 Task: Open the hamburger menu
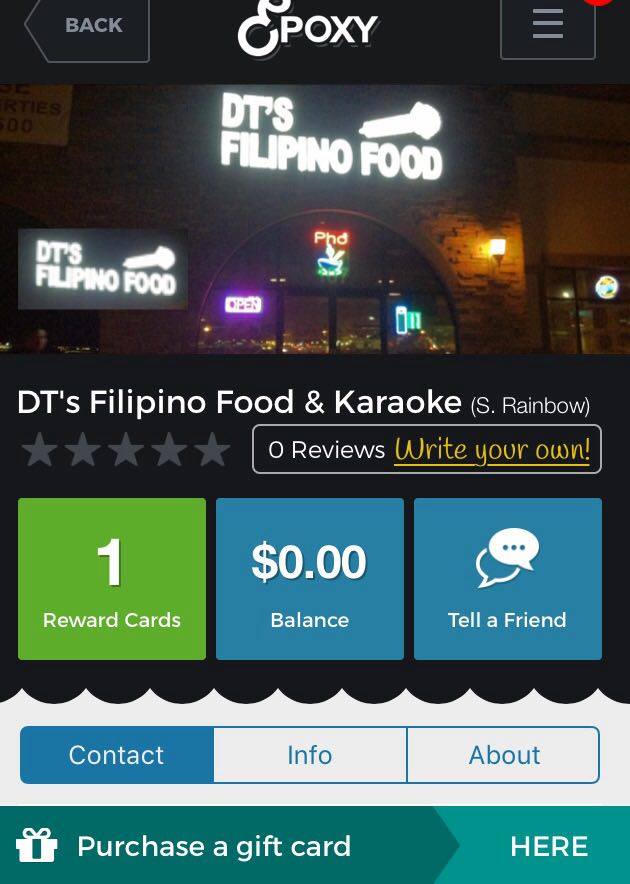(547, 25)
